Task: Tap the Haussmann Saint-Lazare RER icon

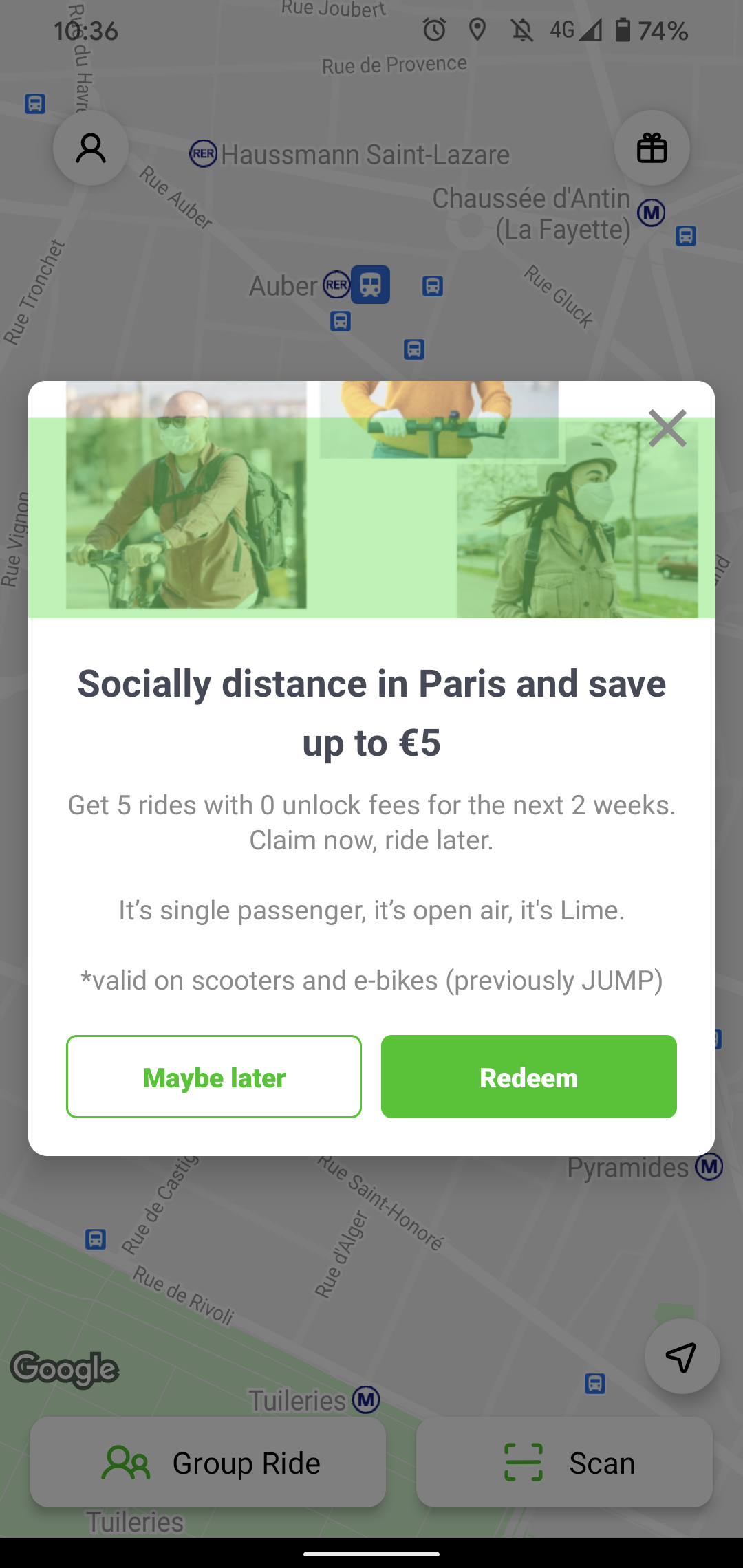Action: 203,153
